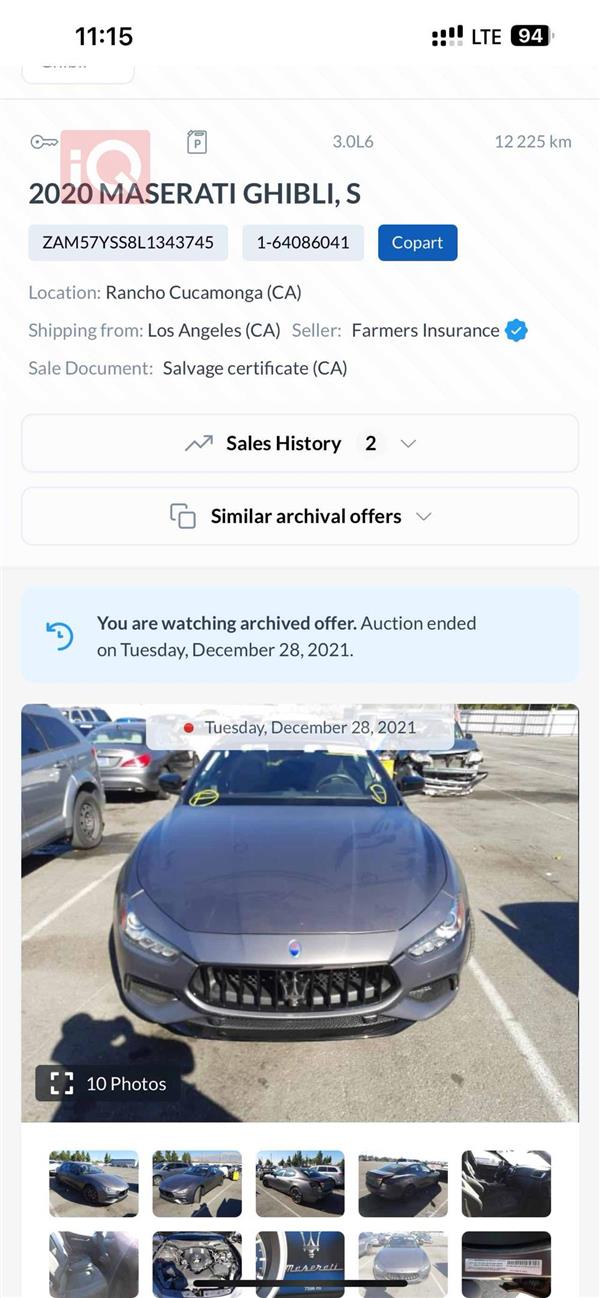Select the first thumbnail in the photo strip
The image size is (600, 1298).
tap(94, 1183)
